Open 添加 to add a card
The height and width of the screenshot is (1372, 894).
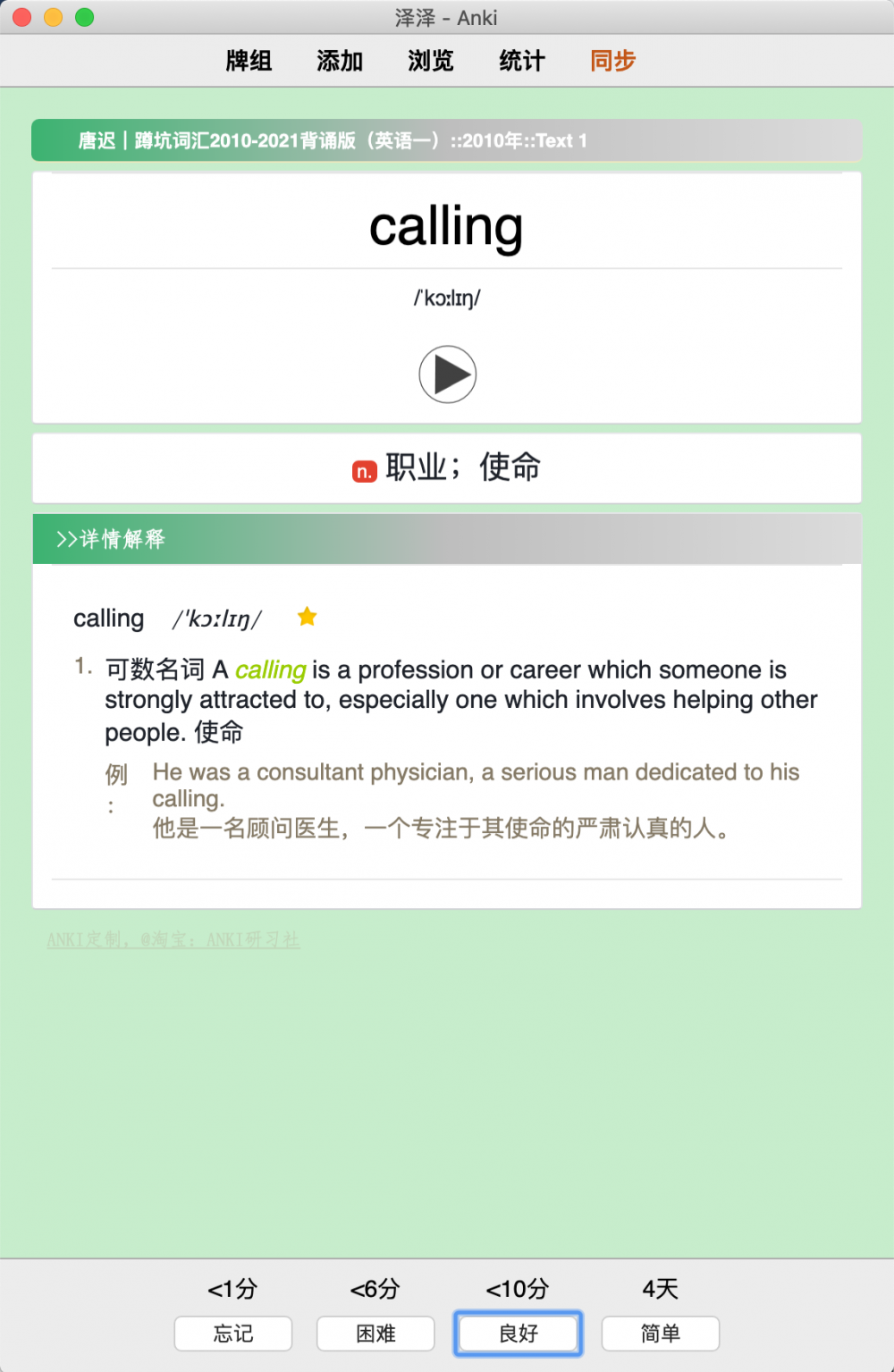coord(340,61)
